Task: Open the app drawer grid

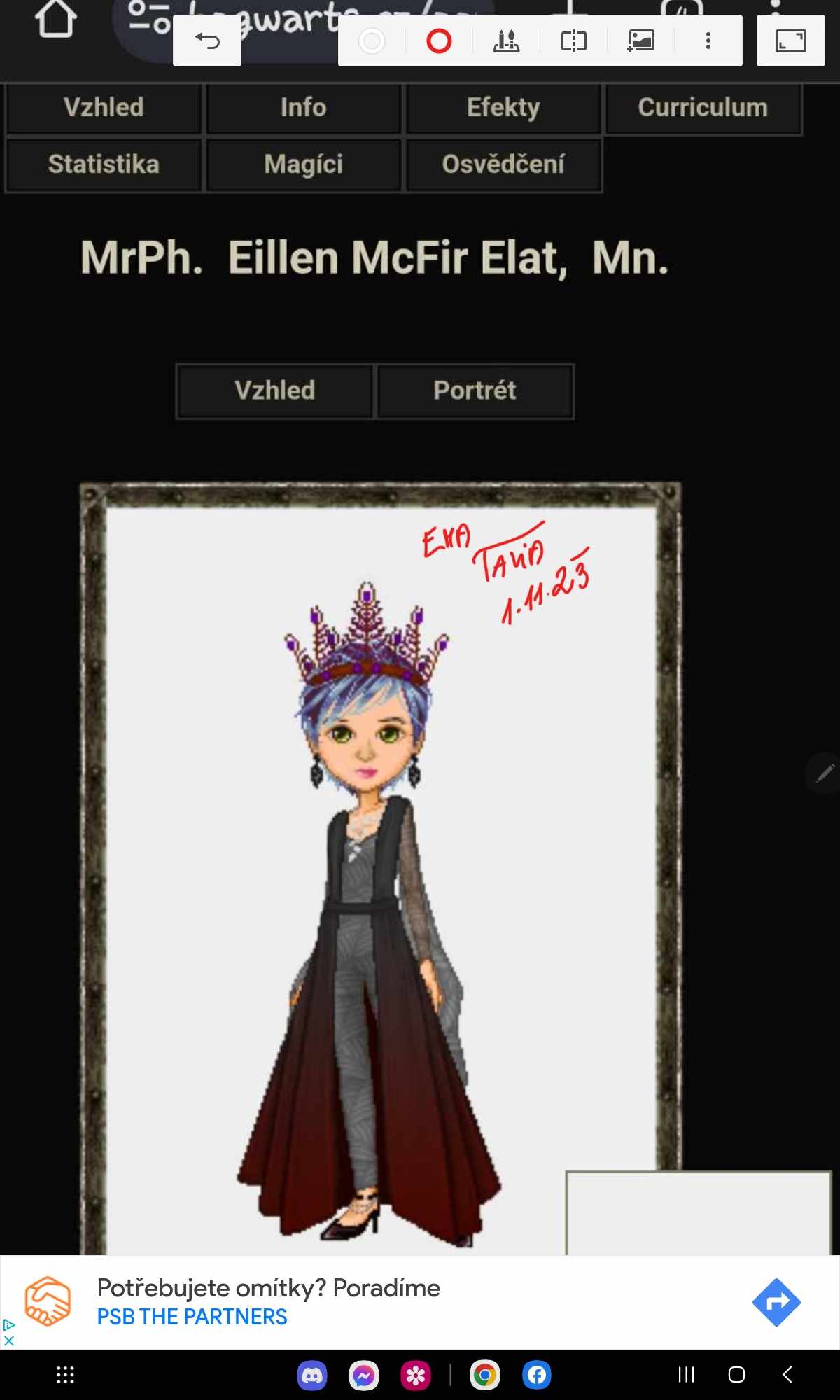Action: (65, 1375)
